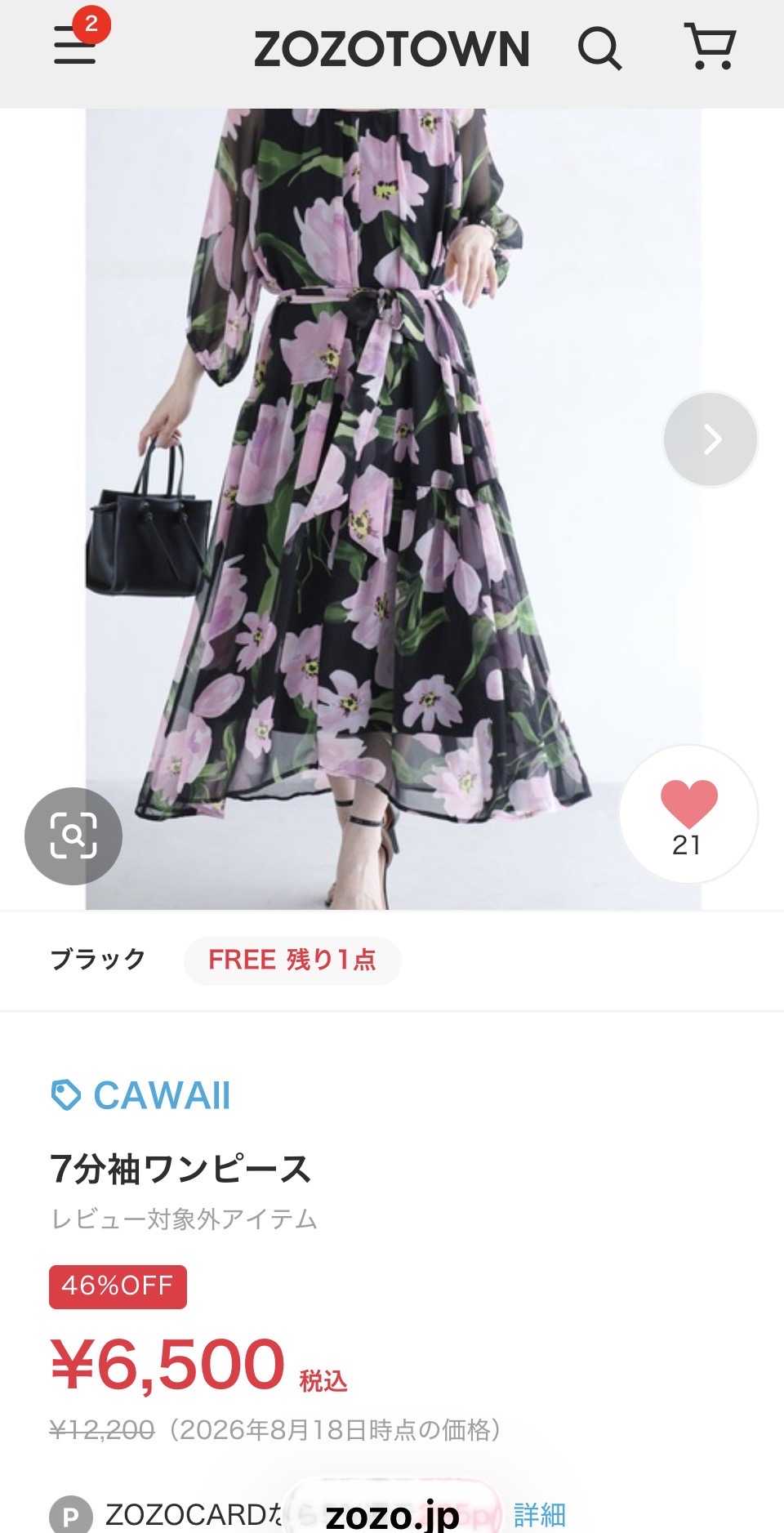The width and height of the screenshot is (784, 1533).
Task: Start similar image search
Action: (x=73, y=836)
